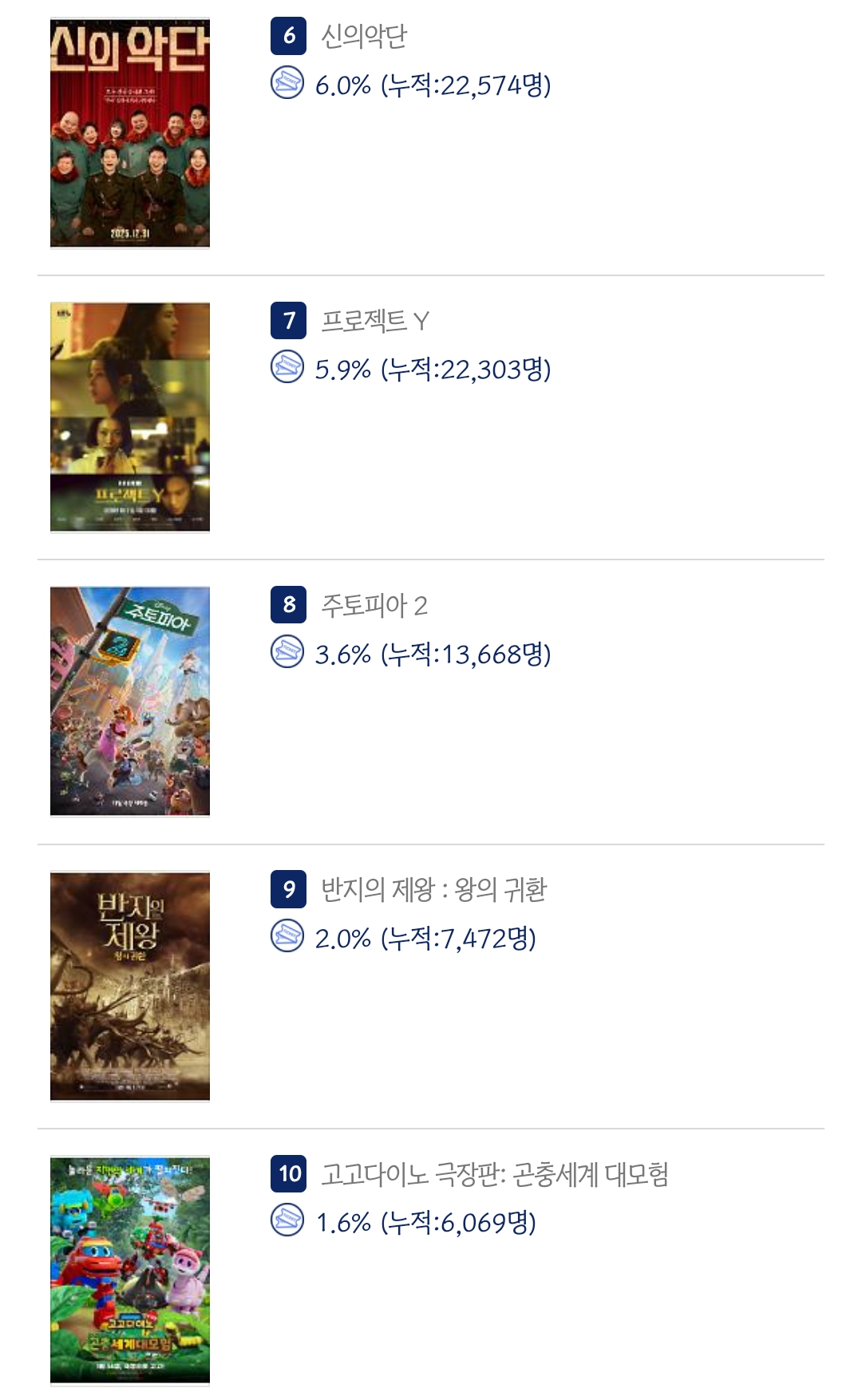Image resolution: width=862 pixels, height=1400 pixels.
Task: Open the 고고다이노 극장판 movie poster
Action: (129, 1269)
